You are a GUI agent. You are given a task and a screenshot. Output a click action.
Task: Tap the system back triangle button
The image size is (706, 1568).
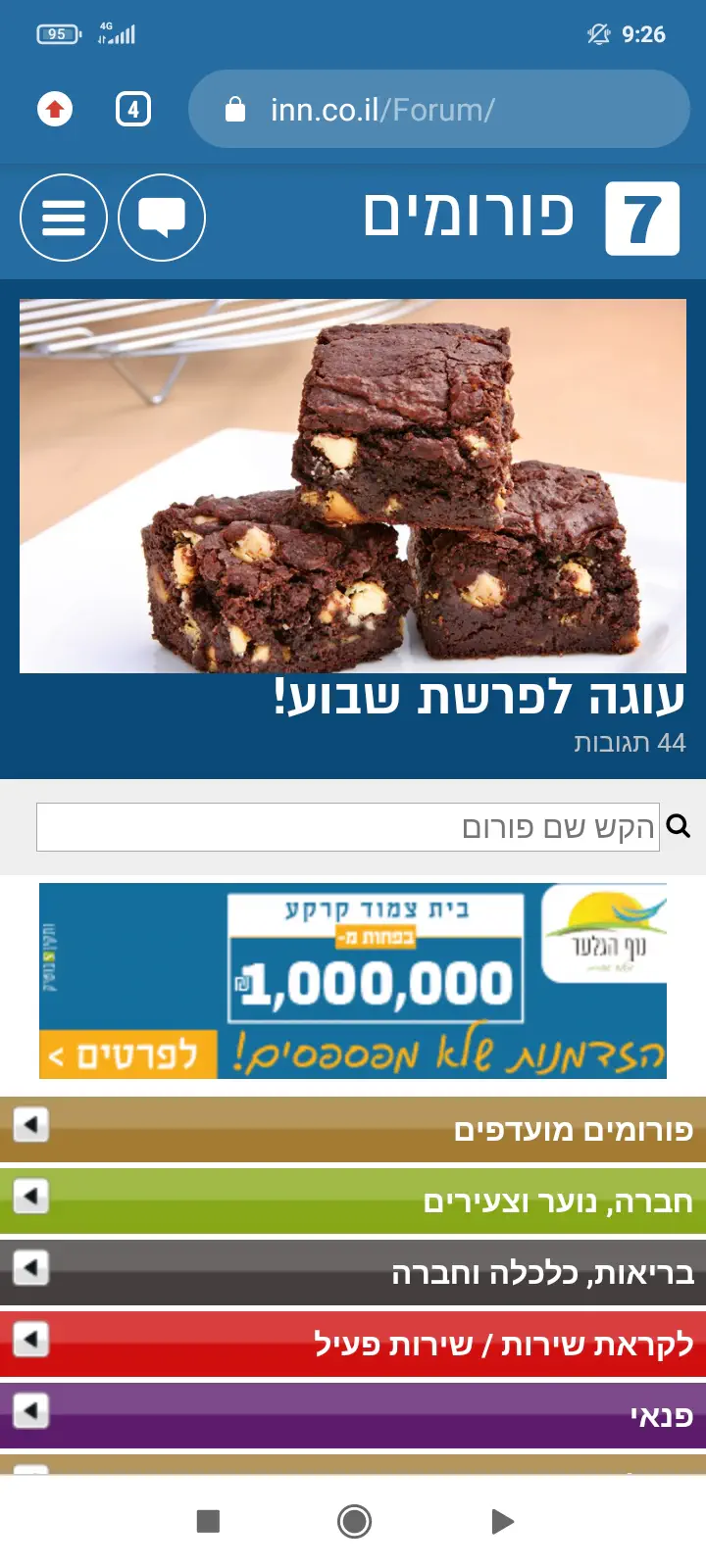(x=502, y=1521)
